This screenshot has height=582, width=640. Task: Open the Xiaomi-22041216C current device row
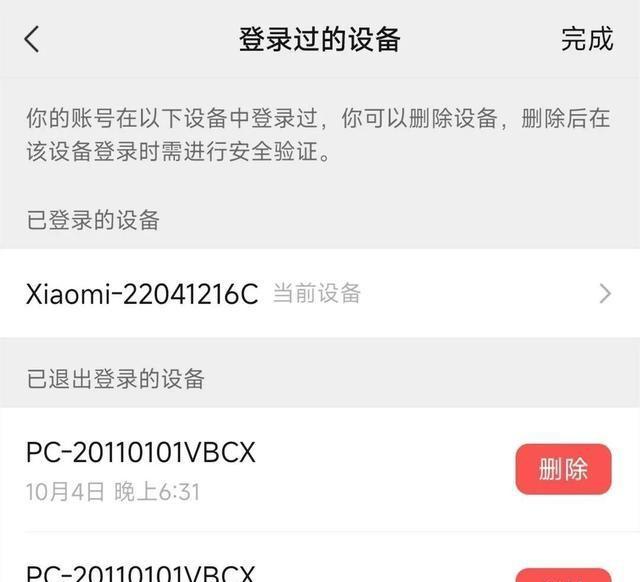pos(320,293)
